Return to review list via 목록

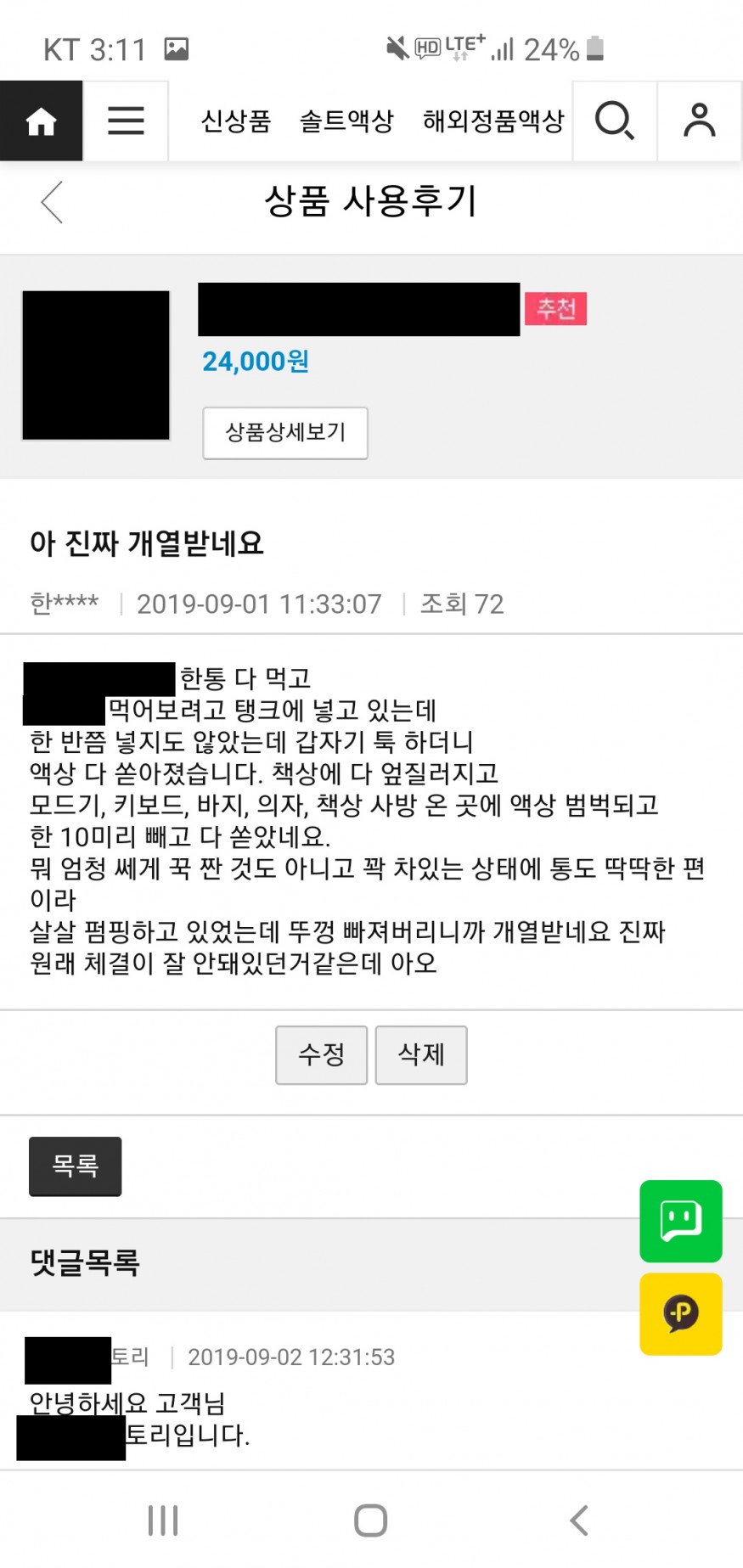pos(76,1166)
